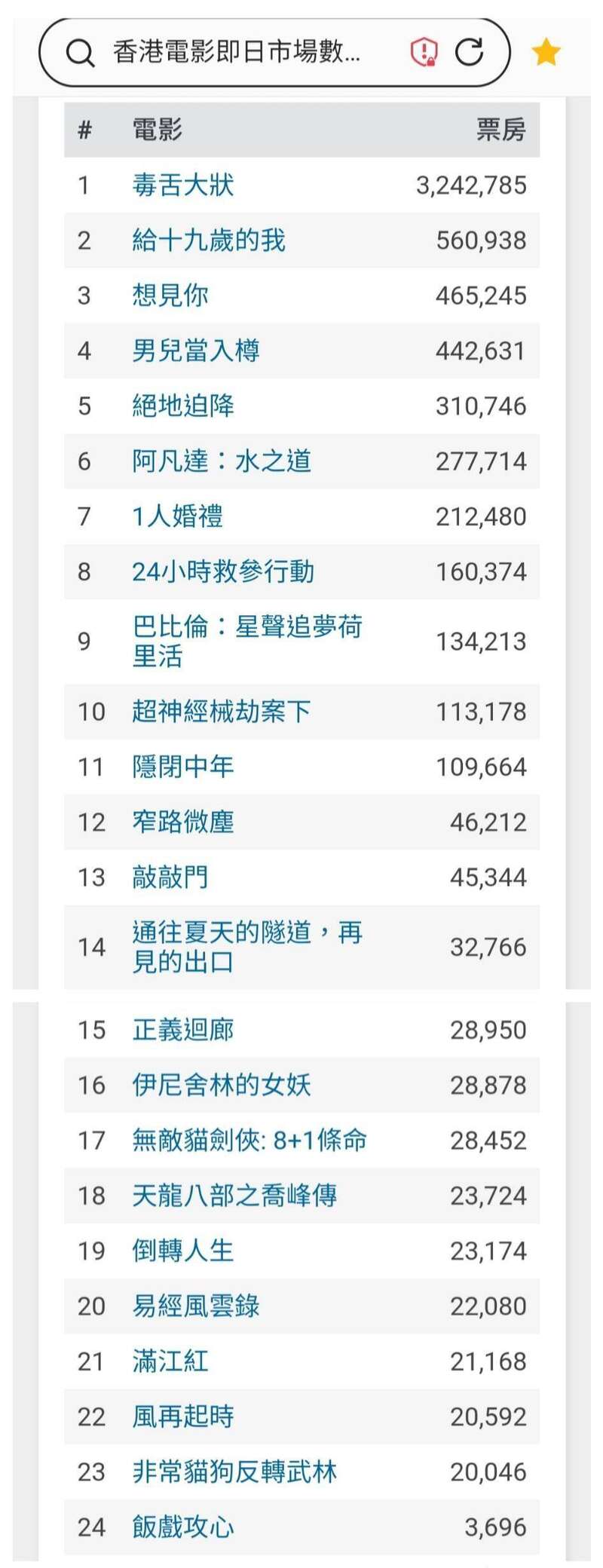Viewport: 603px width, 1568px height.
Task: Reload the page with the refresh icon
Action: coord(469,52)
